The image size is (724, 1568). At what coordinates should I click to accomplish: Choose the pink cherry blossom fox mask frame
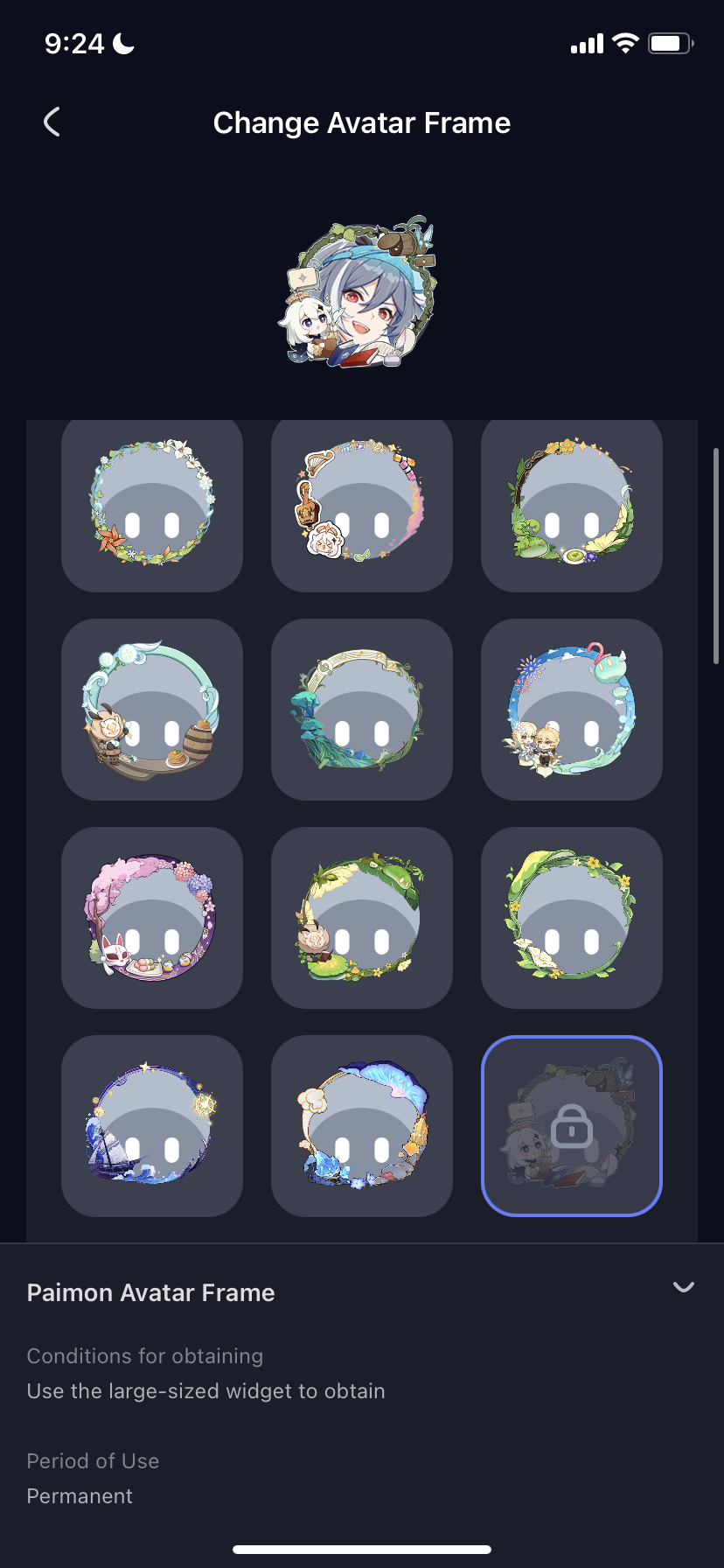(x=152, y=918)
